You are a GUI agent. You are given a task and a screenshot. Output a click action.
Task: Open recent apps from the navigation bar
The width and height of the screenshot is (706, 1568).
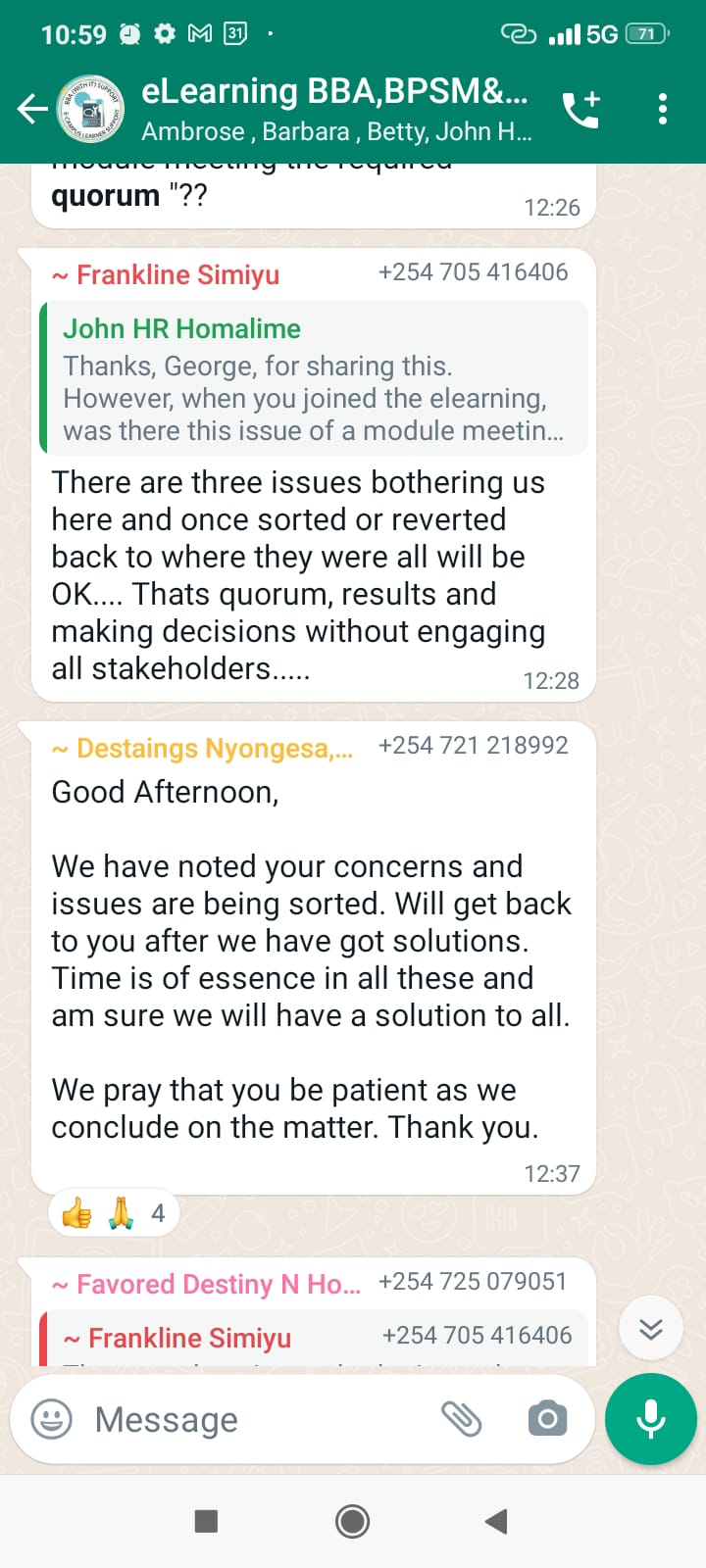206,1521
